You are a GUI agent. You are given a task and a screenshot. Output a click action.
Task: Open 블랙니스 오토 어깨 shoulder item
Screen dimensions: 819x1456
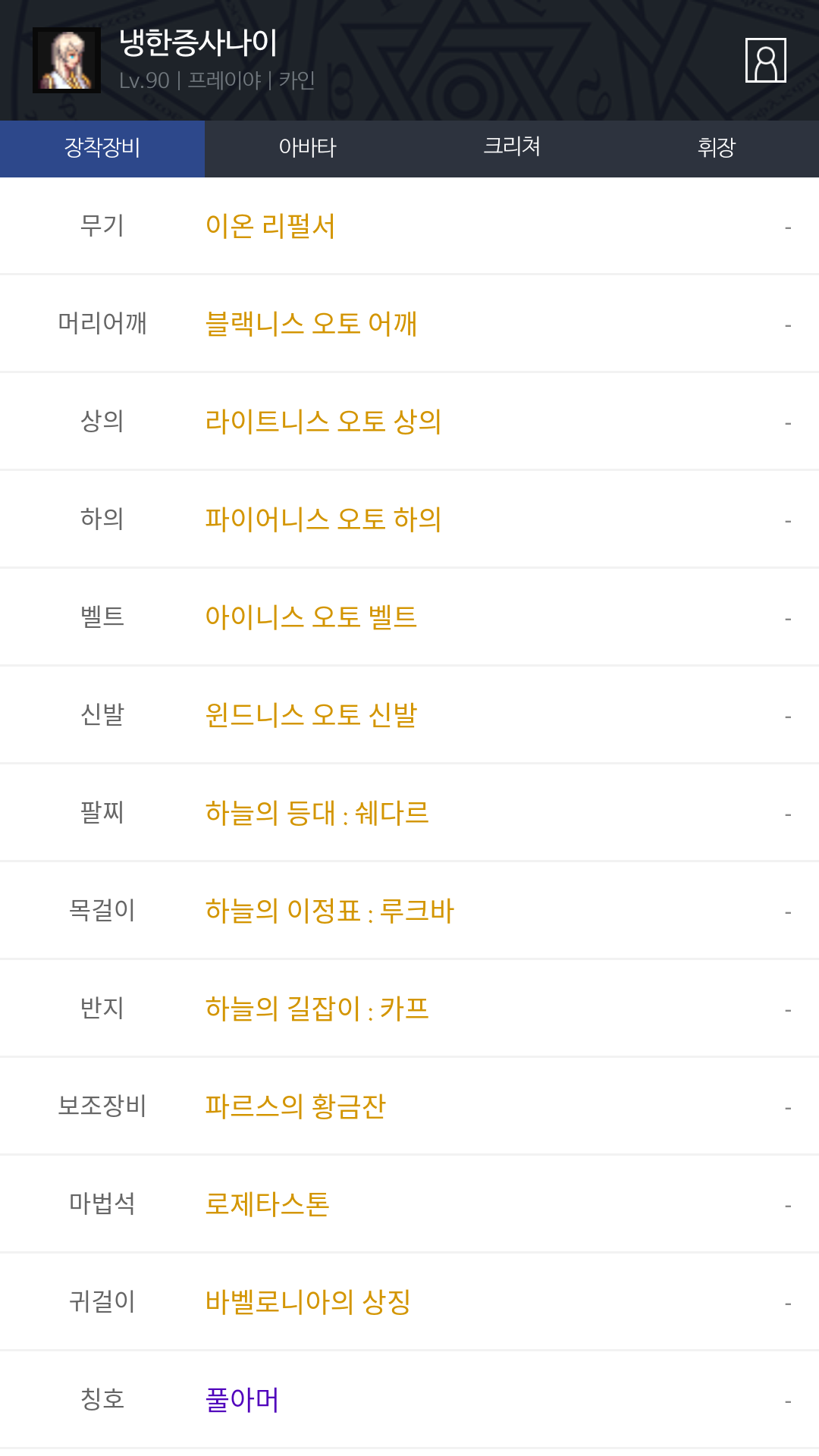311,324
